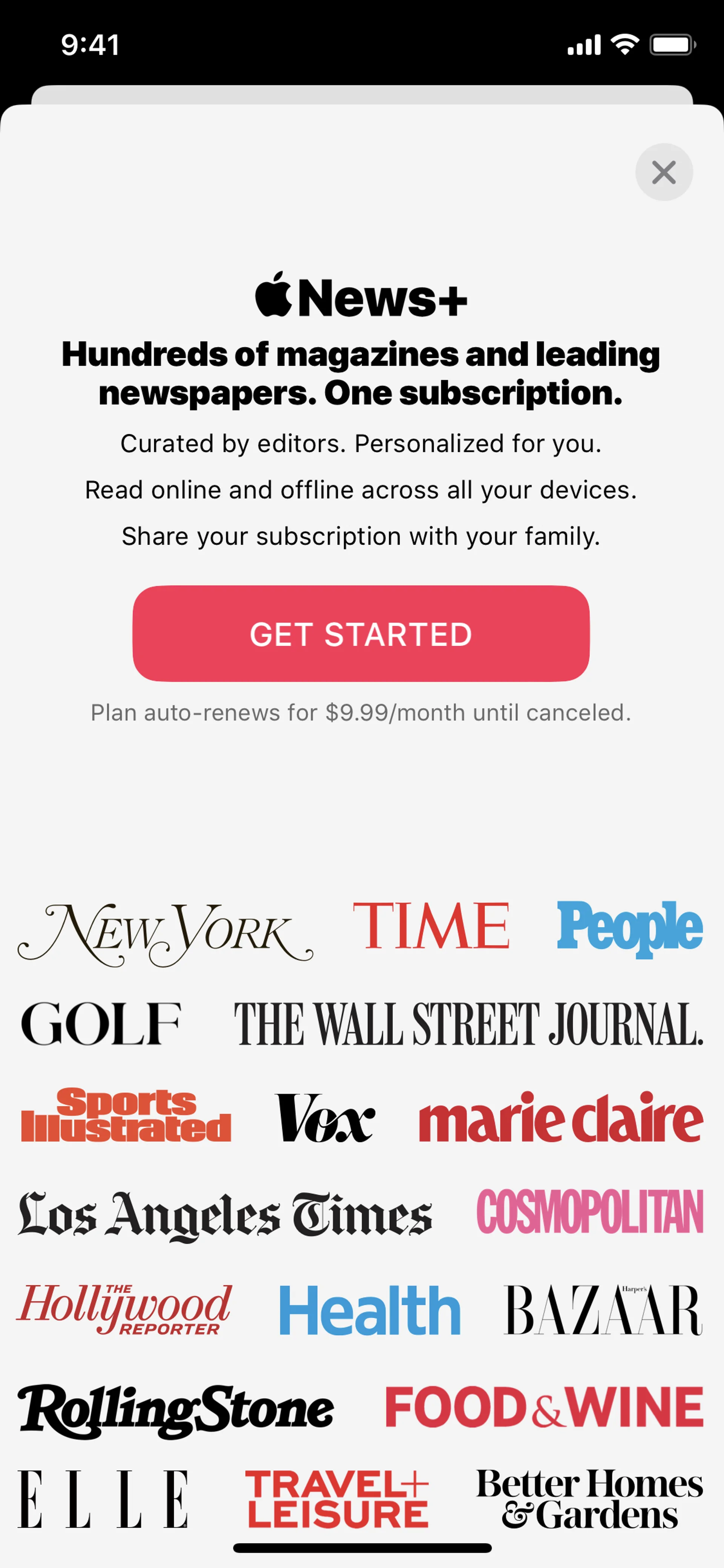Close the News+ subscription sheet
The width and height of the screenshot is (724, 1568).
664,172
